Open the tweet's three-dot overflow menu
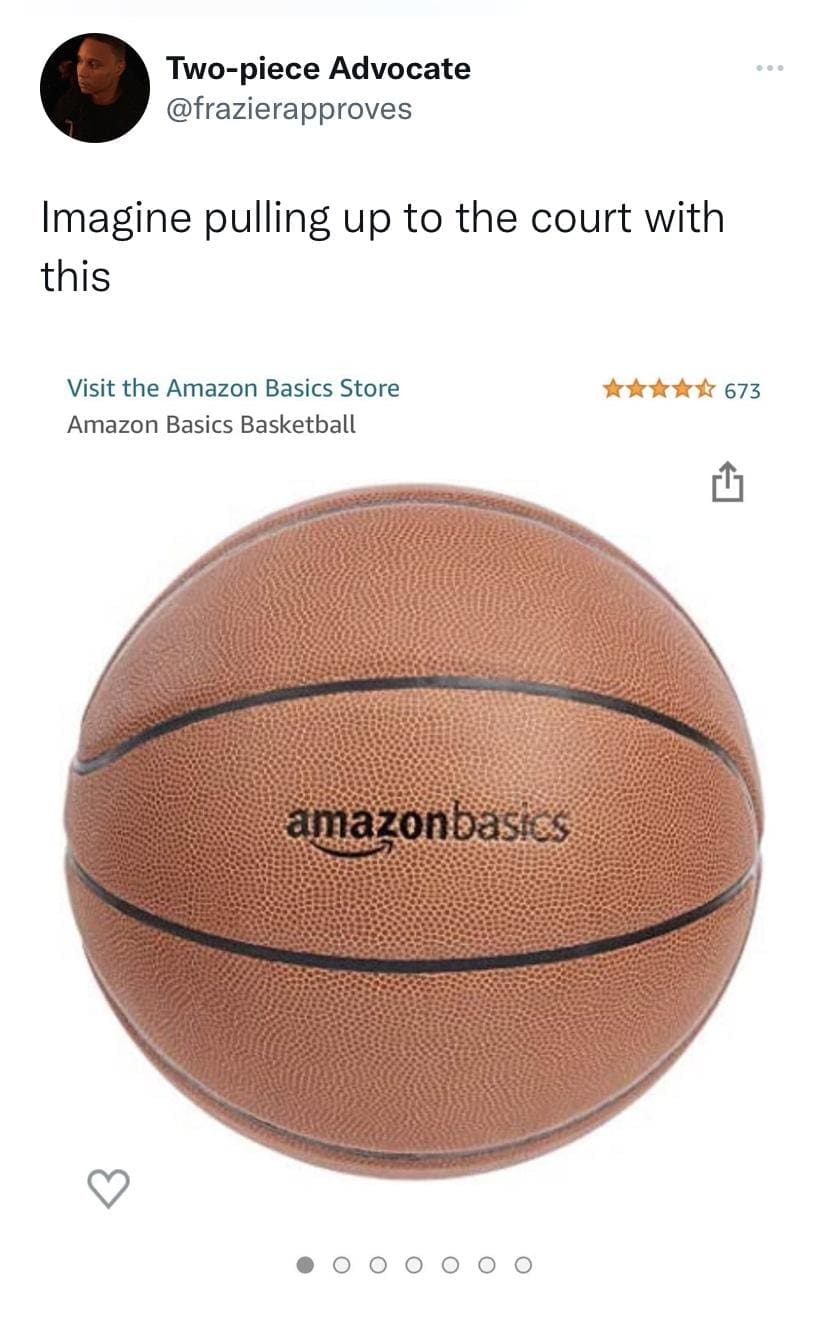This screenshot has width=828, height=1324. click(769, 68)
